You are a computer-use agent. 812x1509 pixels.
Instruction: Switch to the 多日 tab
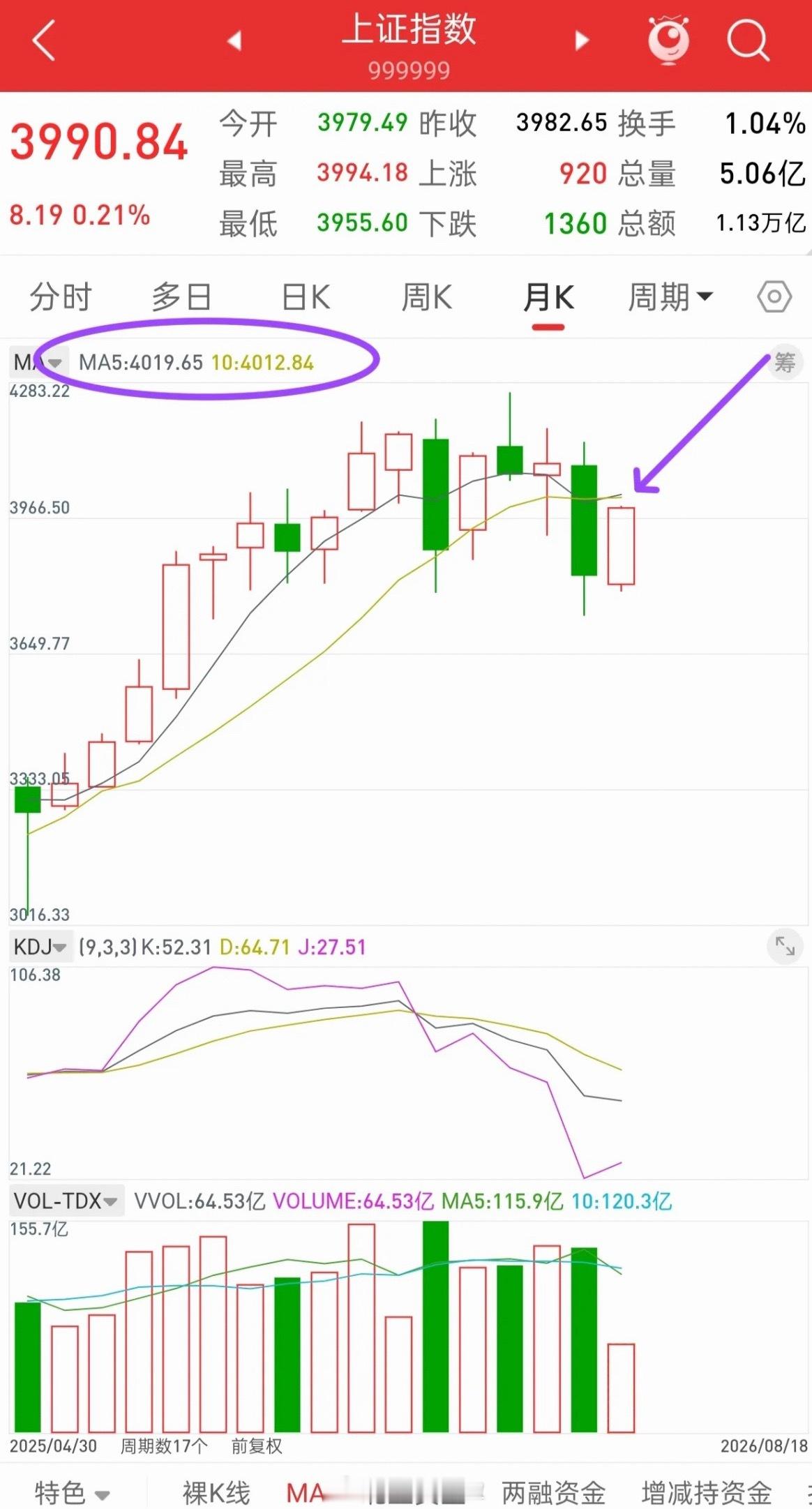182,298
